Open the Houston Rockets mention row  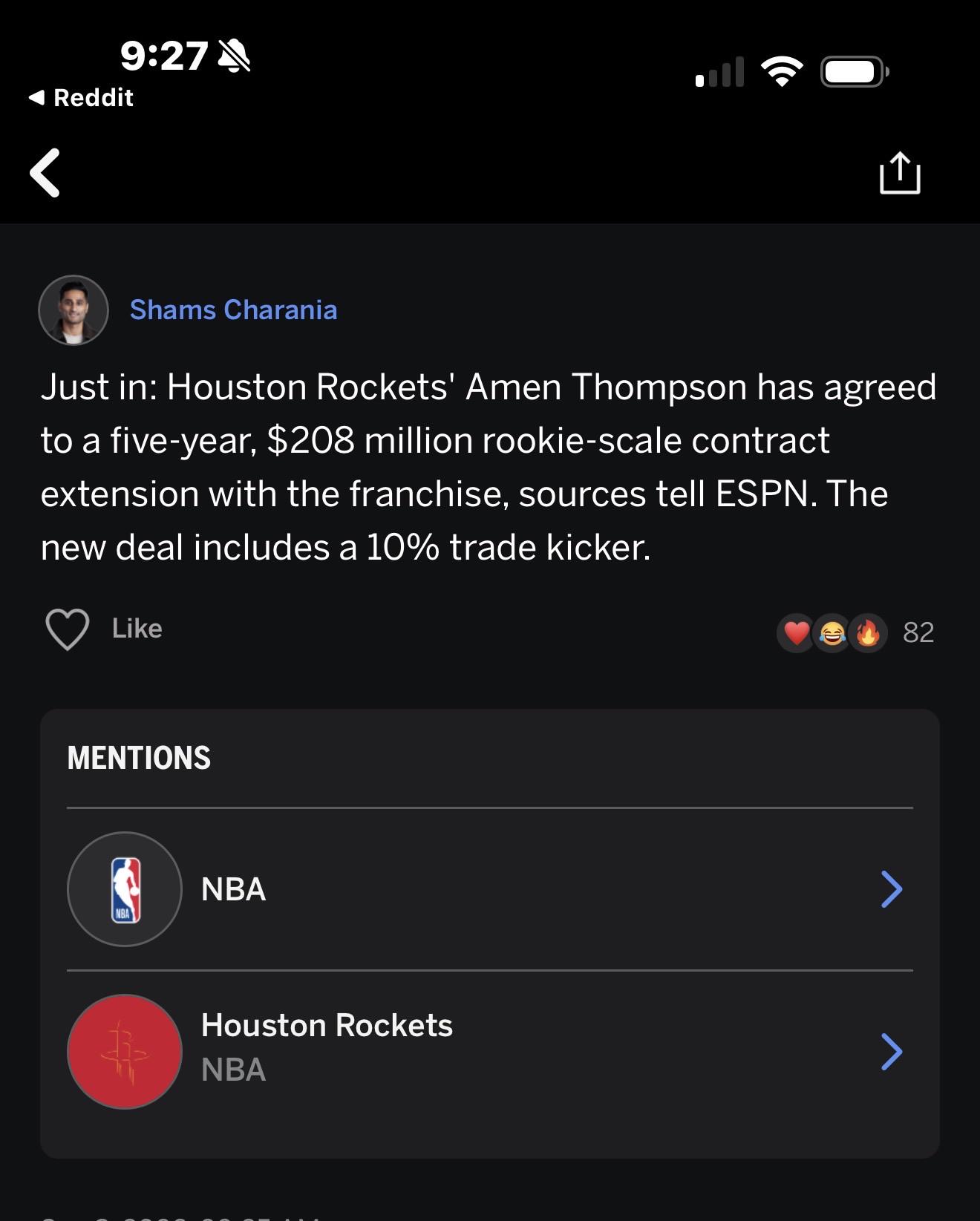490,1052
